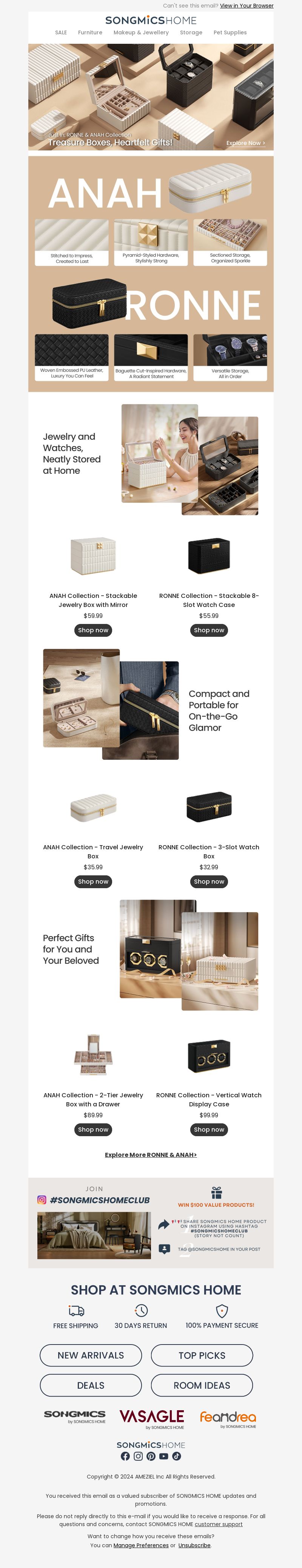The height and width of the screenshot is (1568, 302).
Task: Shop now for ANAH Stackable Jewelry Box
Action: click(x=93, y=630)
